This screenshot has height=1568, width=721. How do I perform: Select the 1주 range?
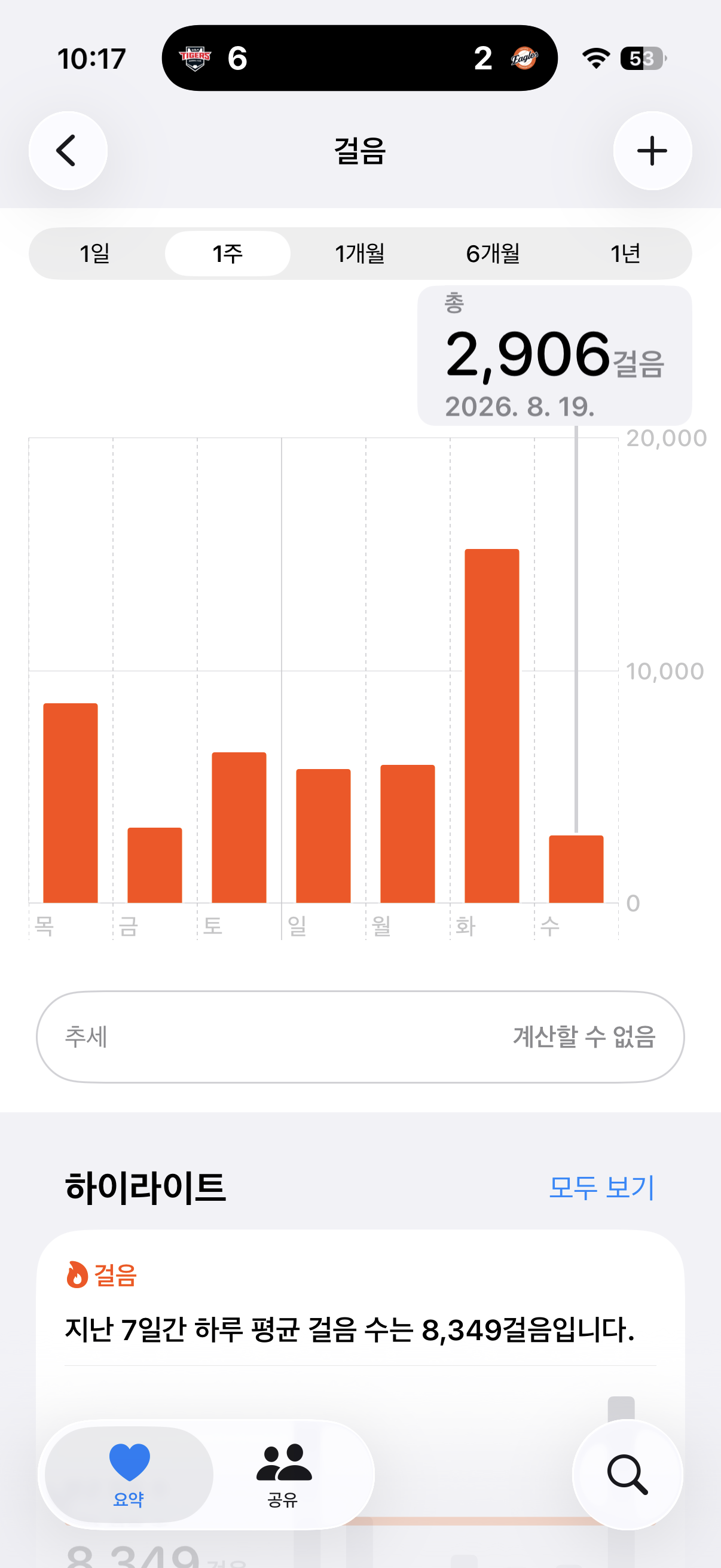tap(228, 253)
